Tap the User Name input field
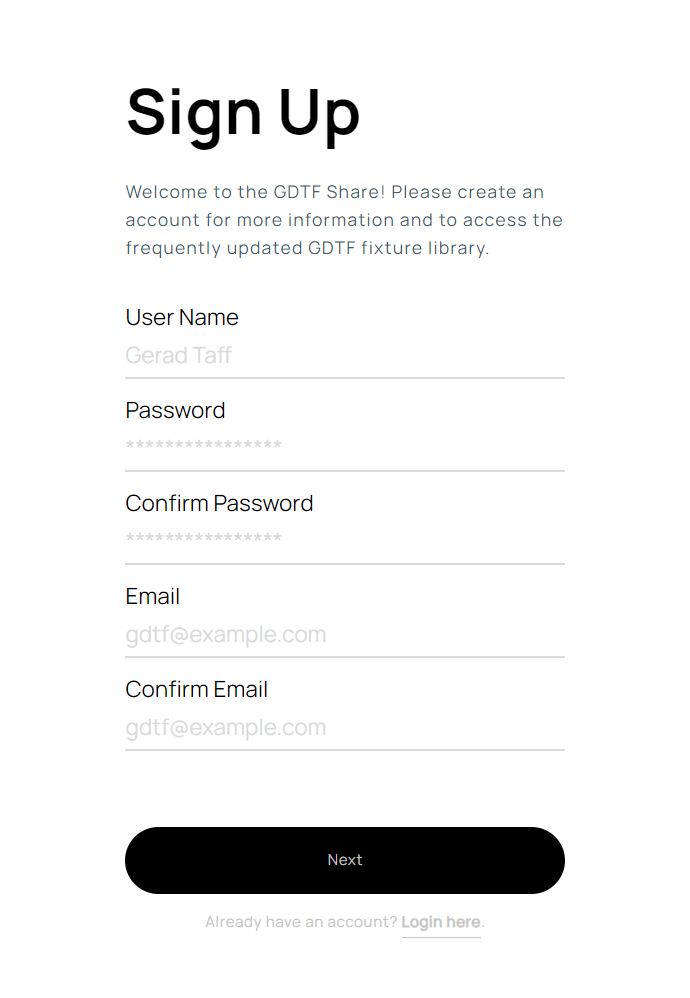690x998 pixels. pyautogui.click(x=344, y=356)
